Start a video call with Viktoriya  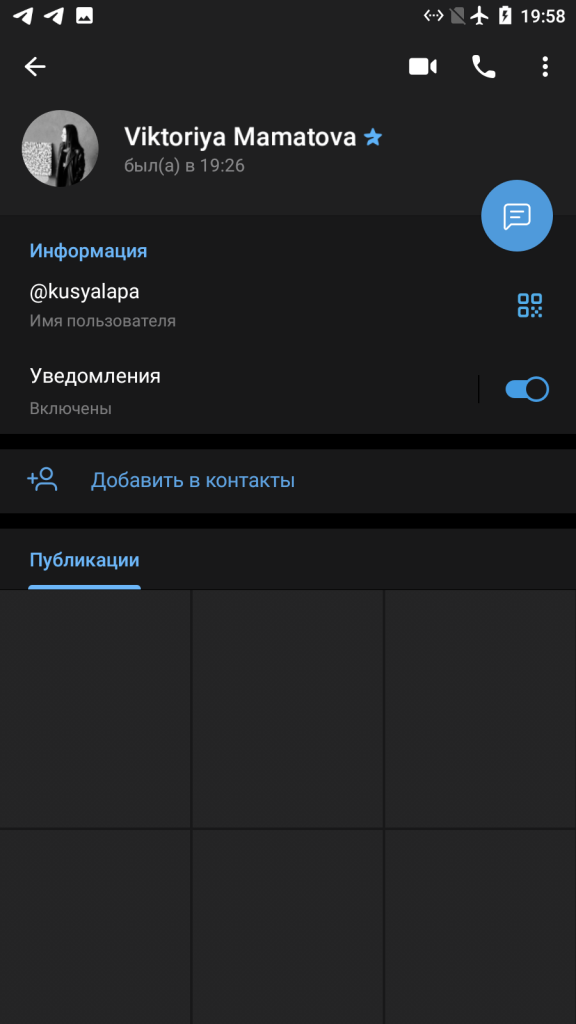pos(423,67)
